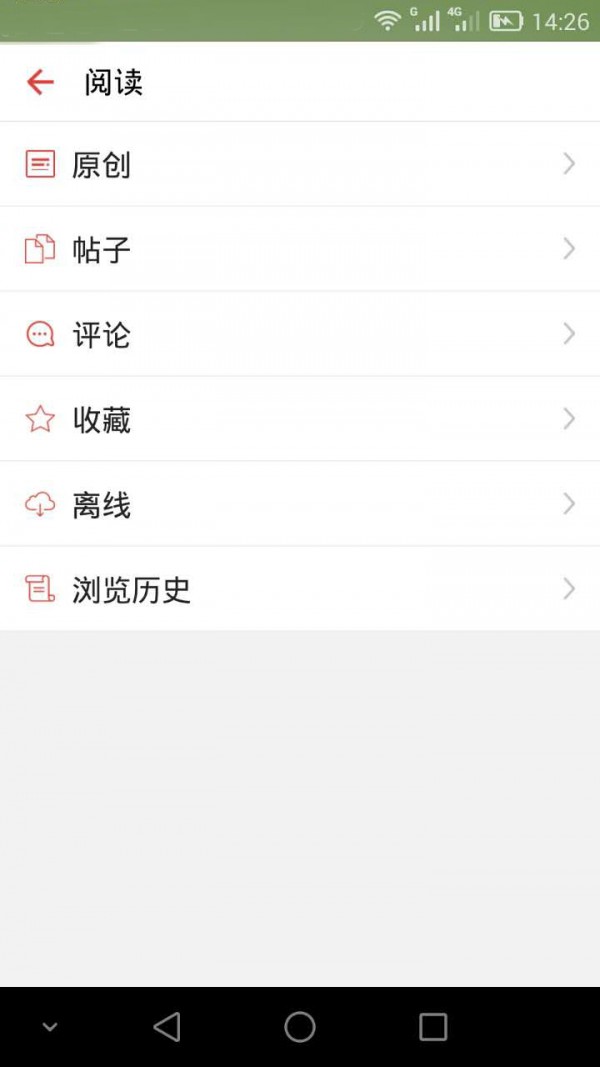Open the recent apps square button

tap(433, 1026)
